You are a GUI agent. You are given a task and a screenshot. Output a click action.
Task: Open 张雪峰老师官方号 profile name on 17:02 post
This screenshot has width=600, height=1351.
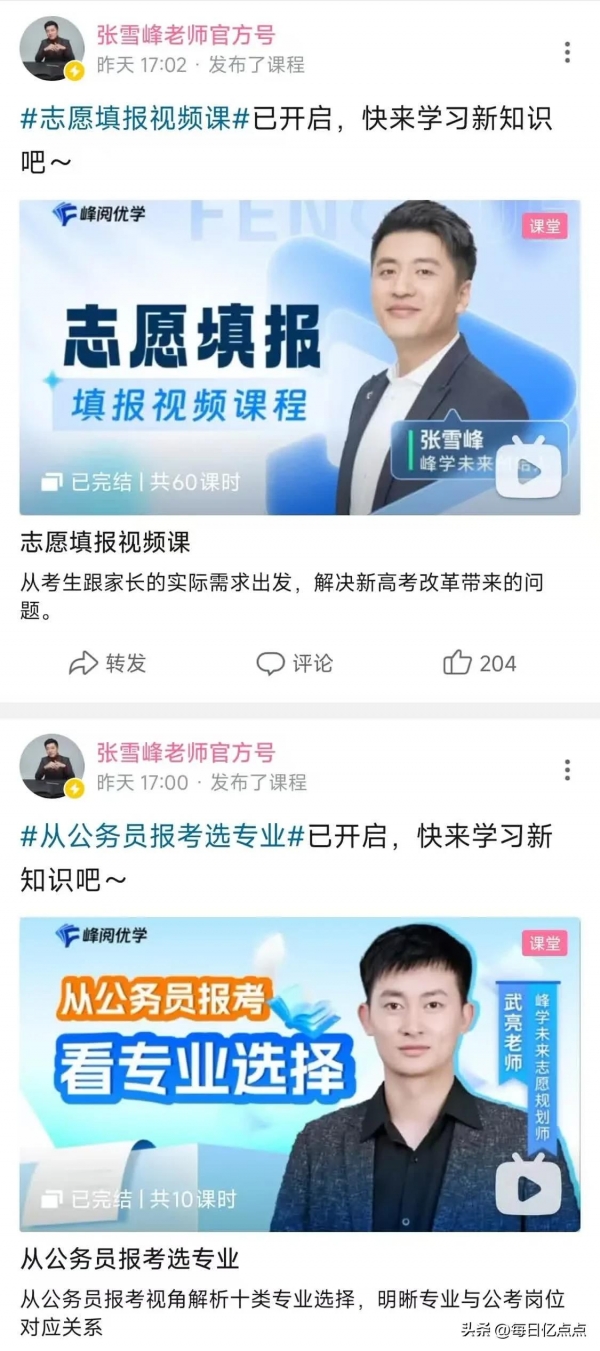click(185, 35)
